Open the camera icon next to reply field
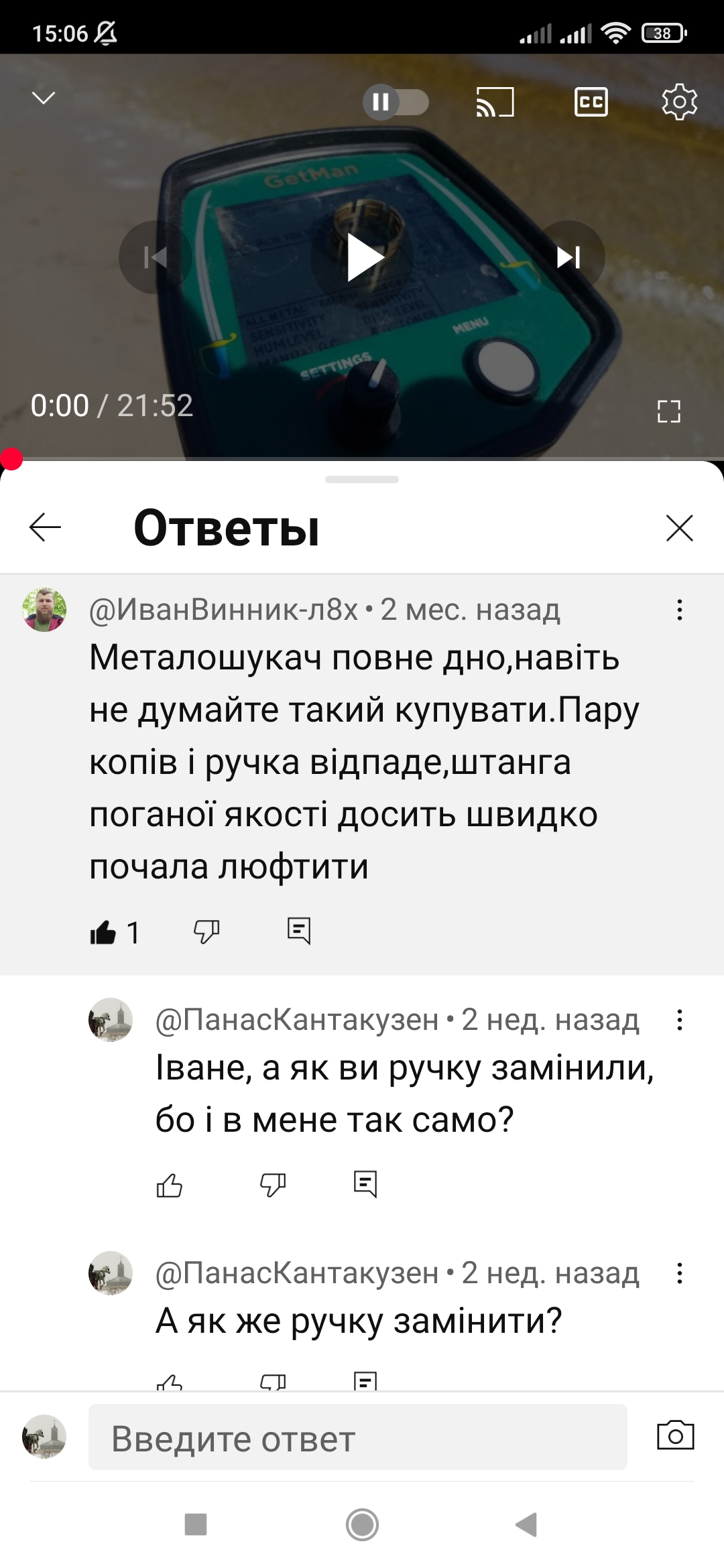Viewport: 724px width, 1568px height. point(675,1435)
